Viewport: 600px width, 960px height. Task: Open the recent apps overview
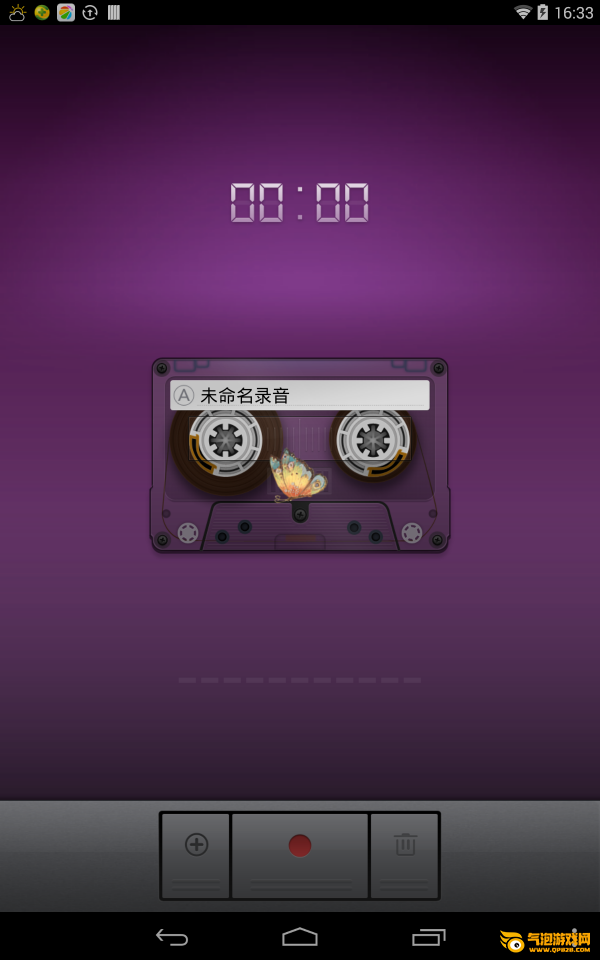click(x=429, y=937)
